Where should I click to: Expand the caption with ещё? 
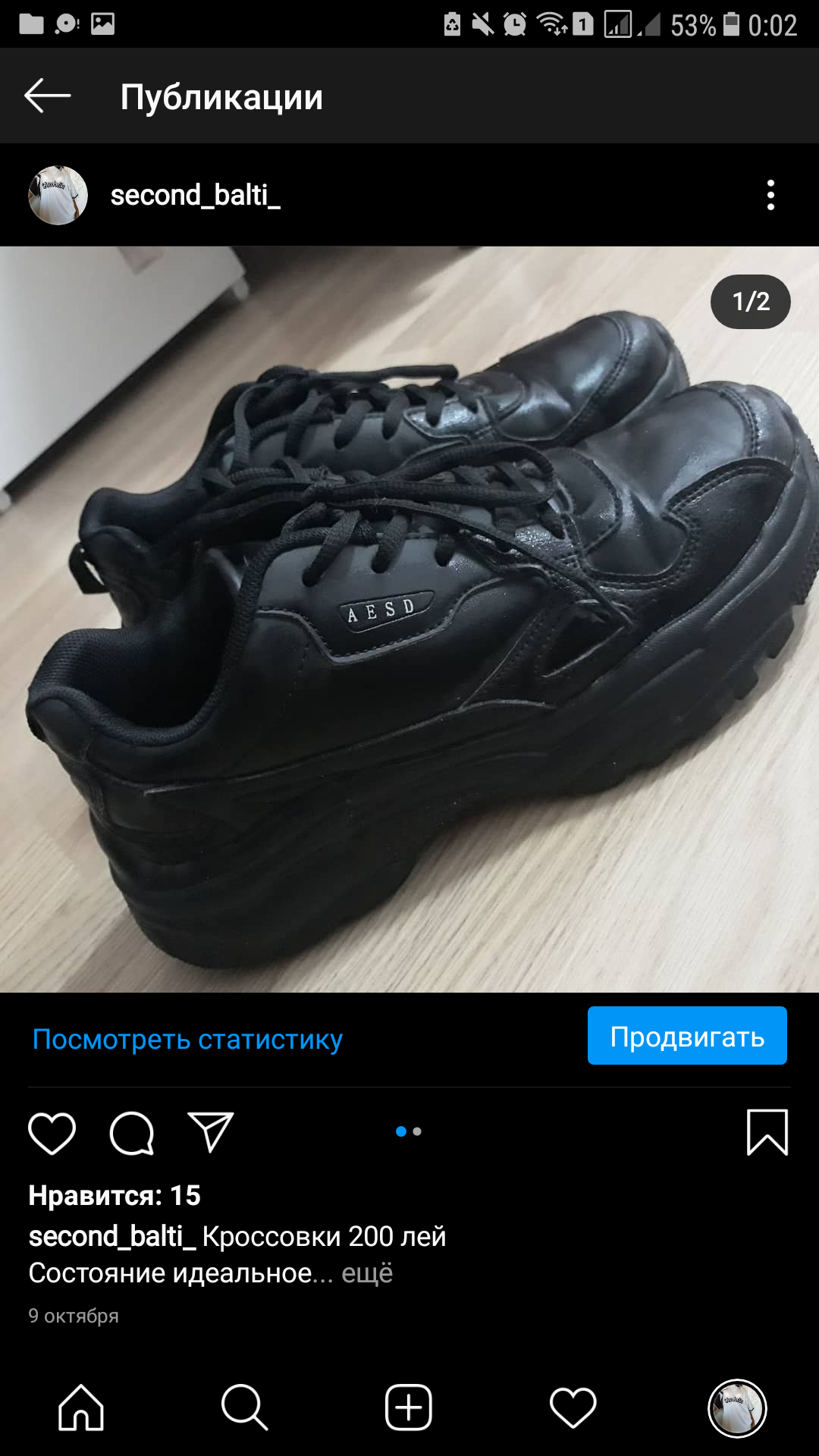(367, 1272)
